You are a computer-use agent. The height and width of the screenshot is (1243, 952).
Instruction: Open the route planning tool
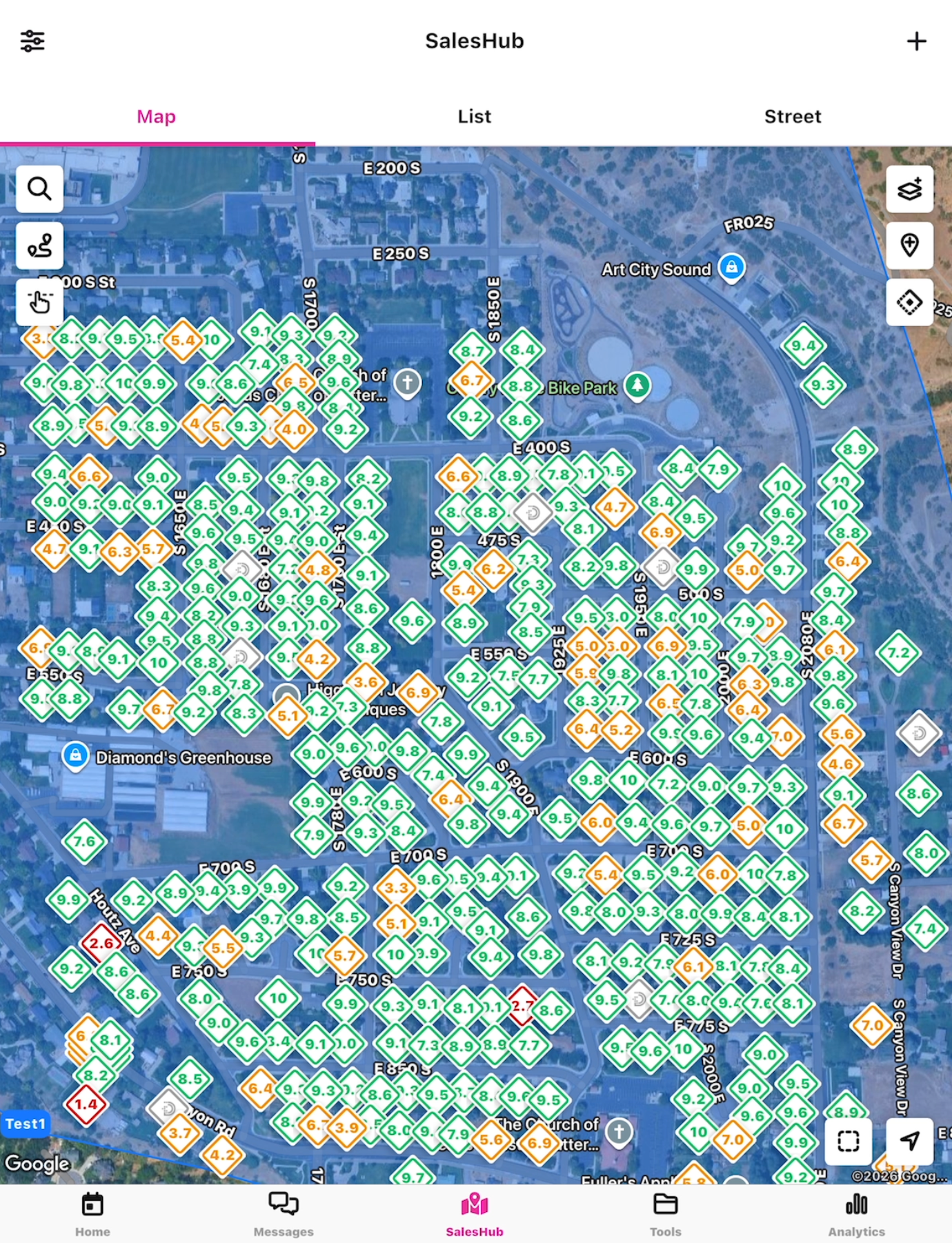pos(39,246)
